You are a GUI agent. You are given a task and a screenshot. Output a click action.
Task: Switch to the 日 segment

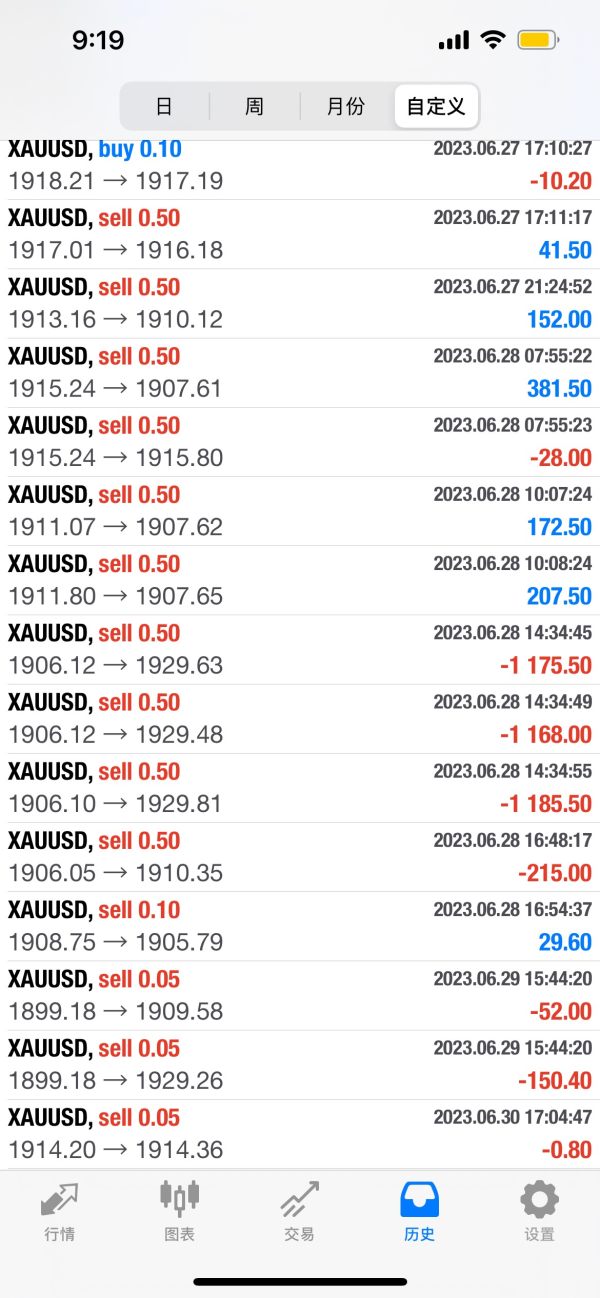click(x=165, y=106)
